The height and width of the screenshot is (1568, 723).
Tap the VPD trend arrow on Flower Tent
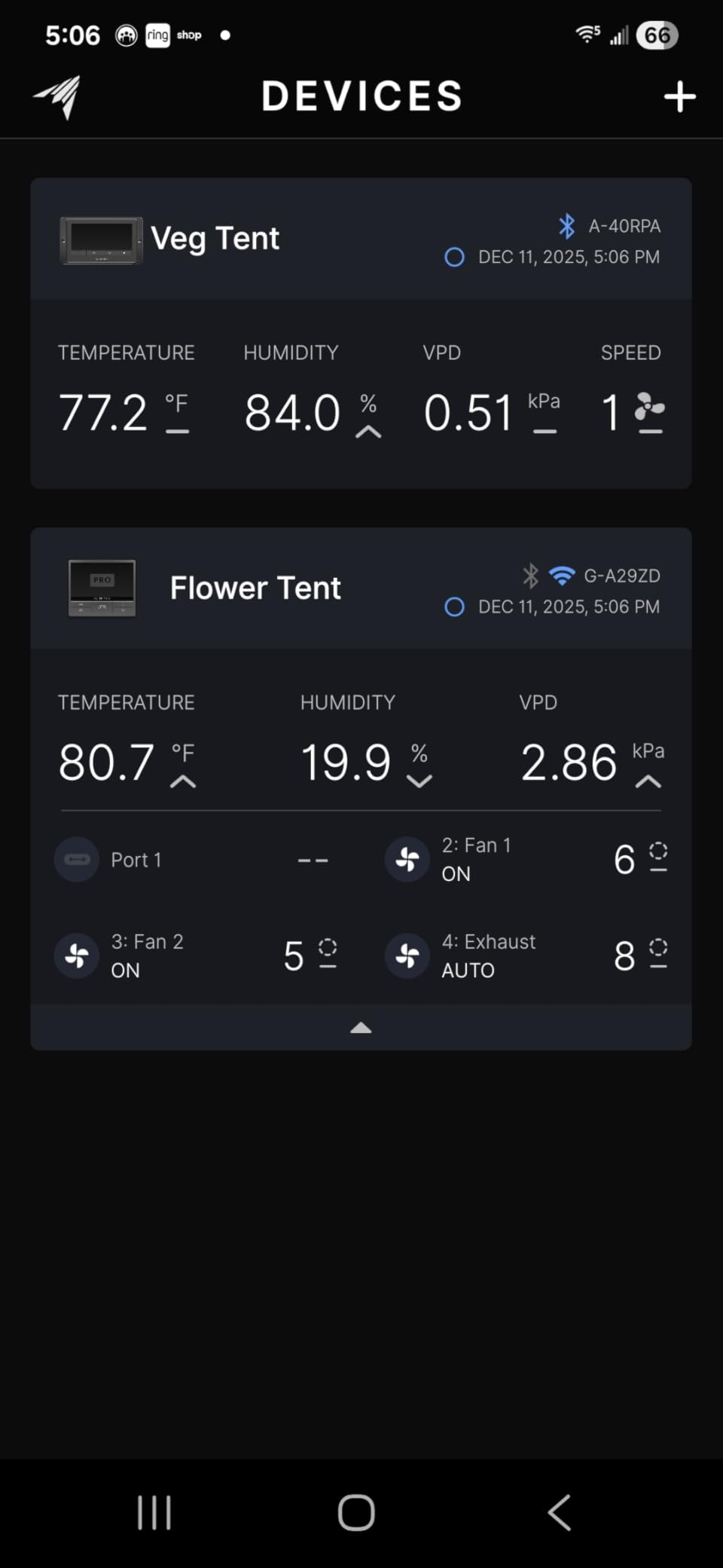[x=646, y=782]
